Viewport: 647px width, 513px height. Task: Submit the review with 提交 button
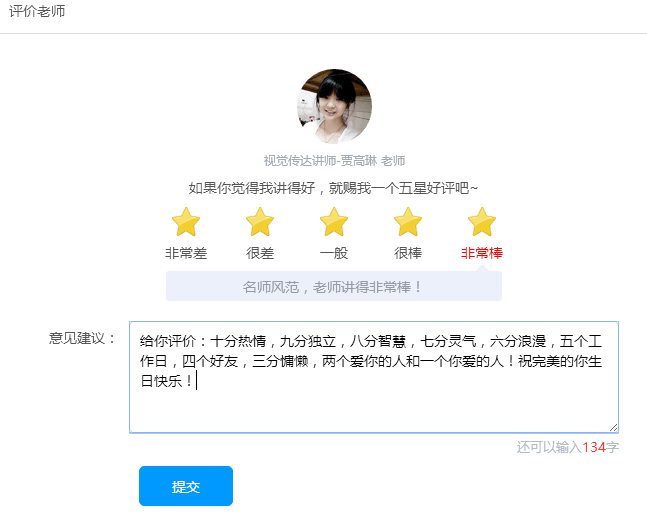tap(186, 486)
